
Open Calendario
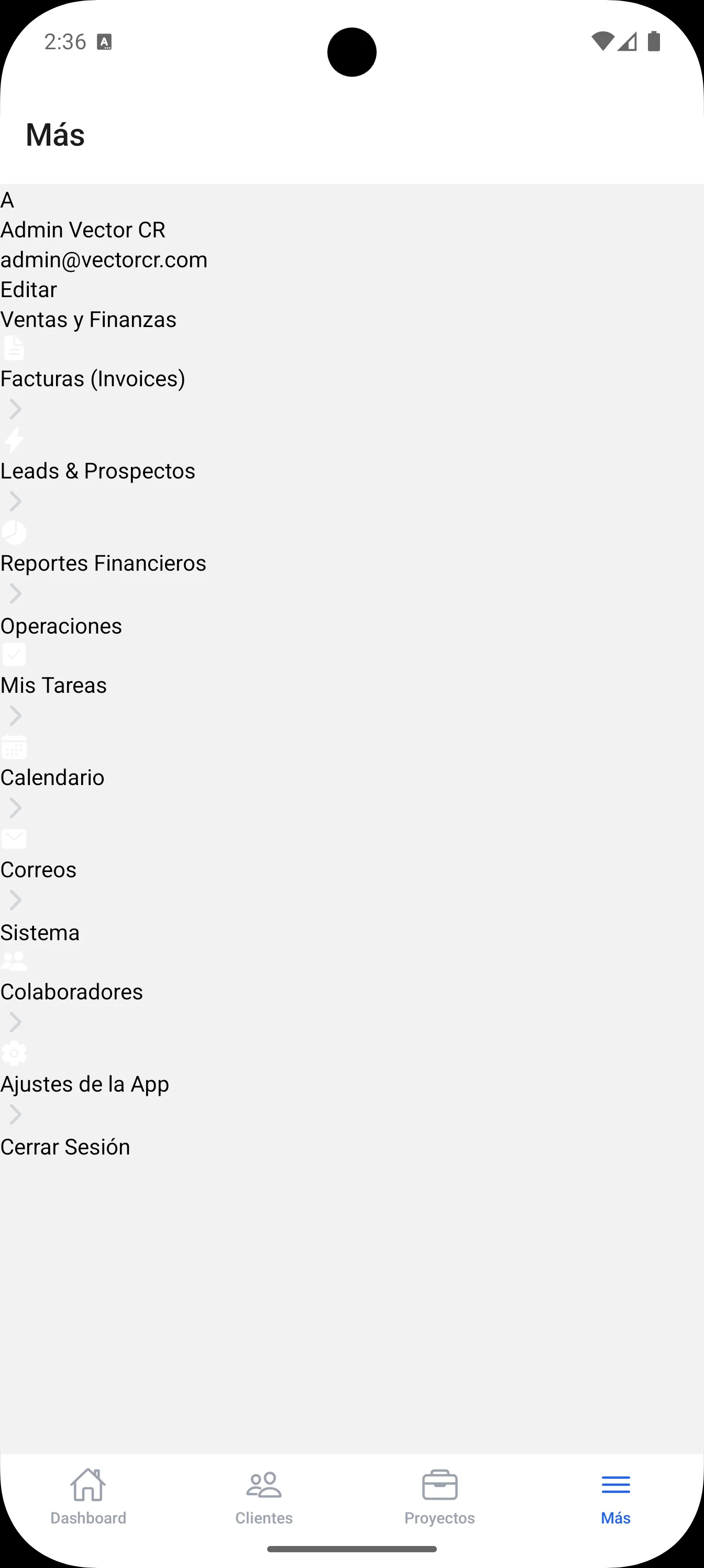tap(52, 777)
